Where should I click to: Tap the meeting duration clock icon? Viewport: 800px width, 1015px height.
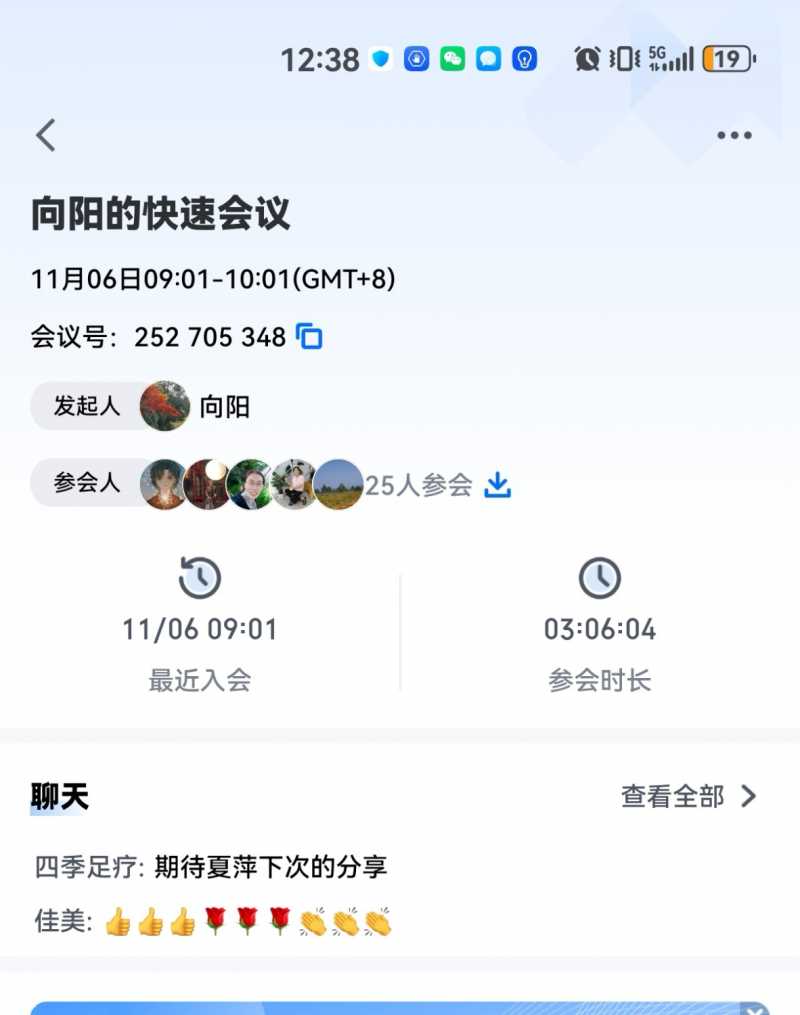click(600, 577)
